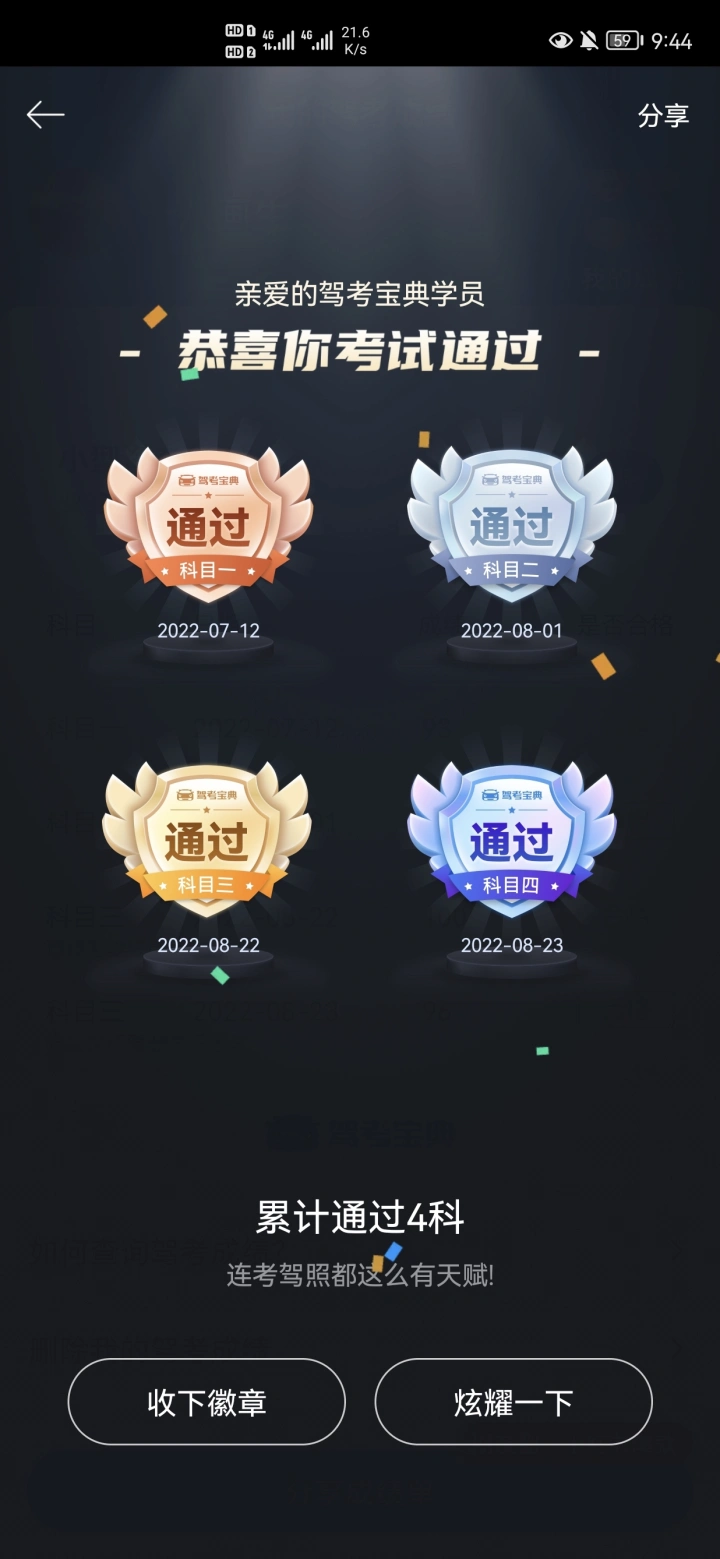
Task: Go back using the top-left arrow
Action: pyautogui.click(x=45, y=115)
